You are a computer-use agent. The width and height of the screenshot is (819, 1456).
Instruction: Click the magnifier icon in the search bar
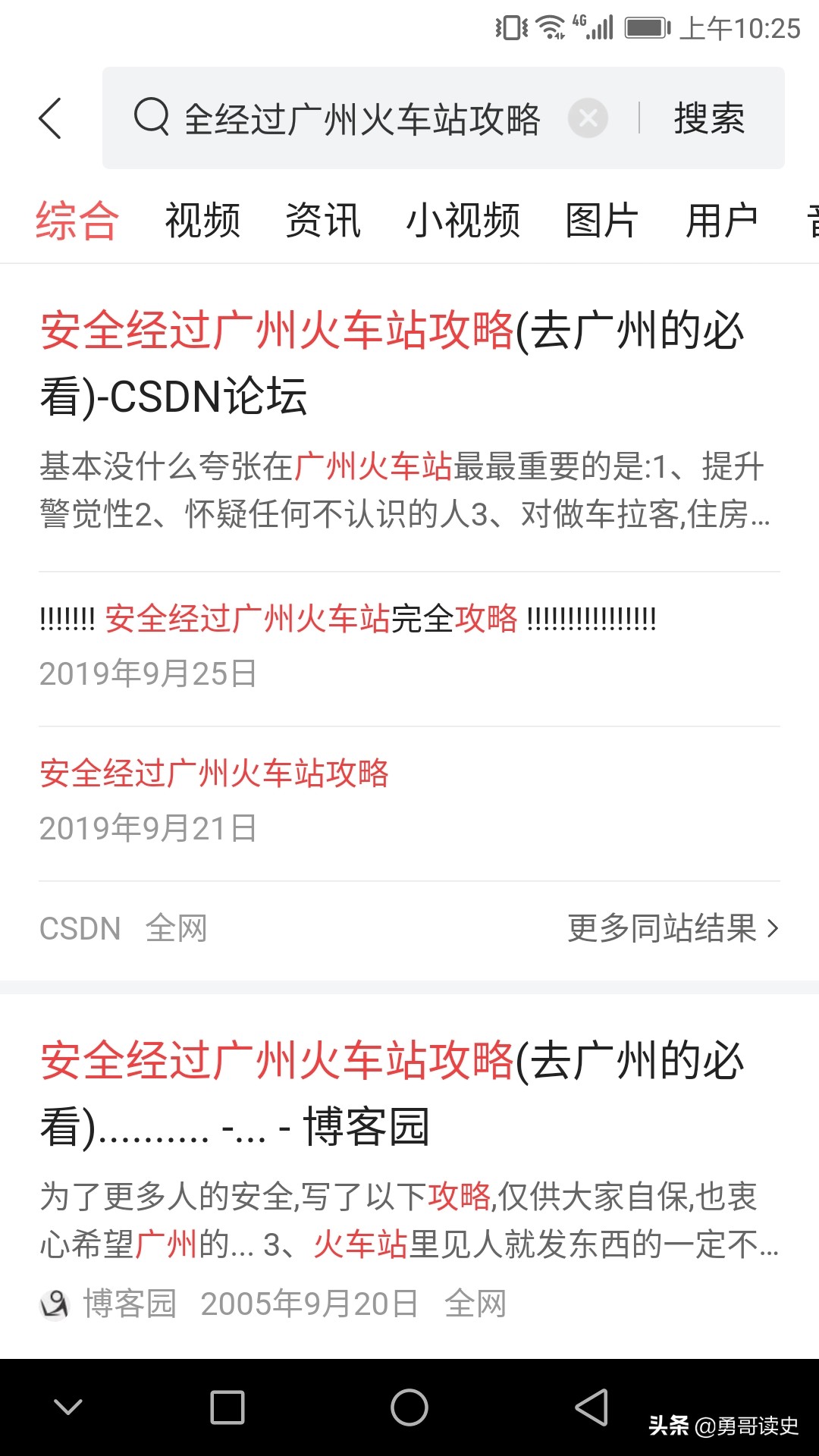[x=152, y=118]
